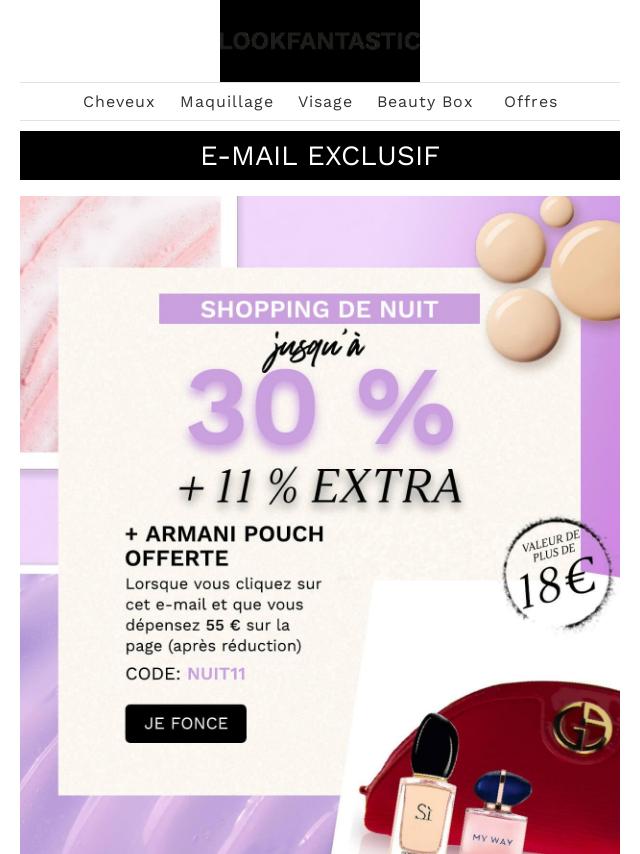Viewport: 640px width, 854px height.
Task: View the Offres page
Action: click(531, 102)
